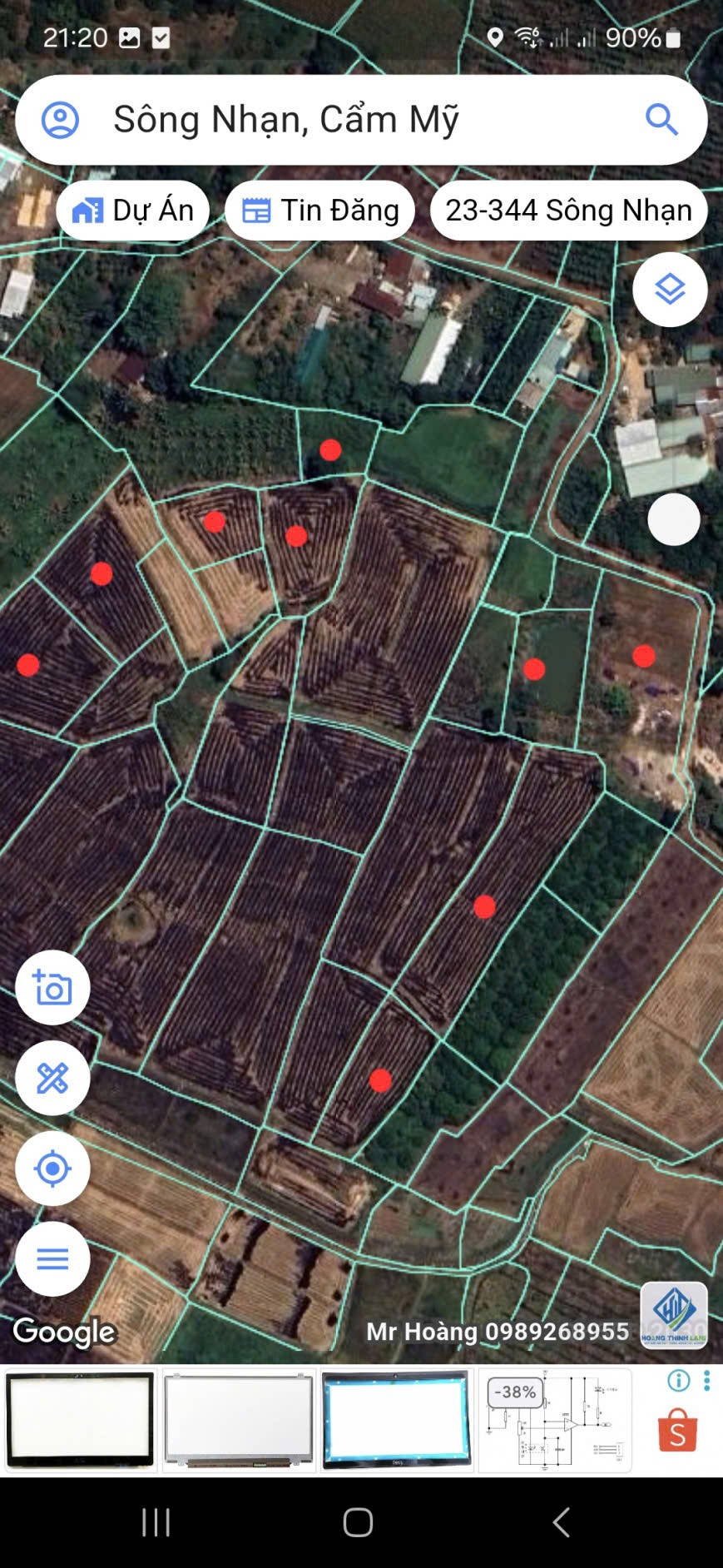
Task: Open the -38% circuit diagram ad
Action: (x=555, y=1421)
